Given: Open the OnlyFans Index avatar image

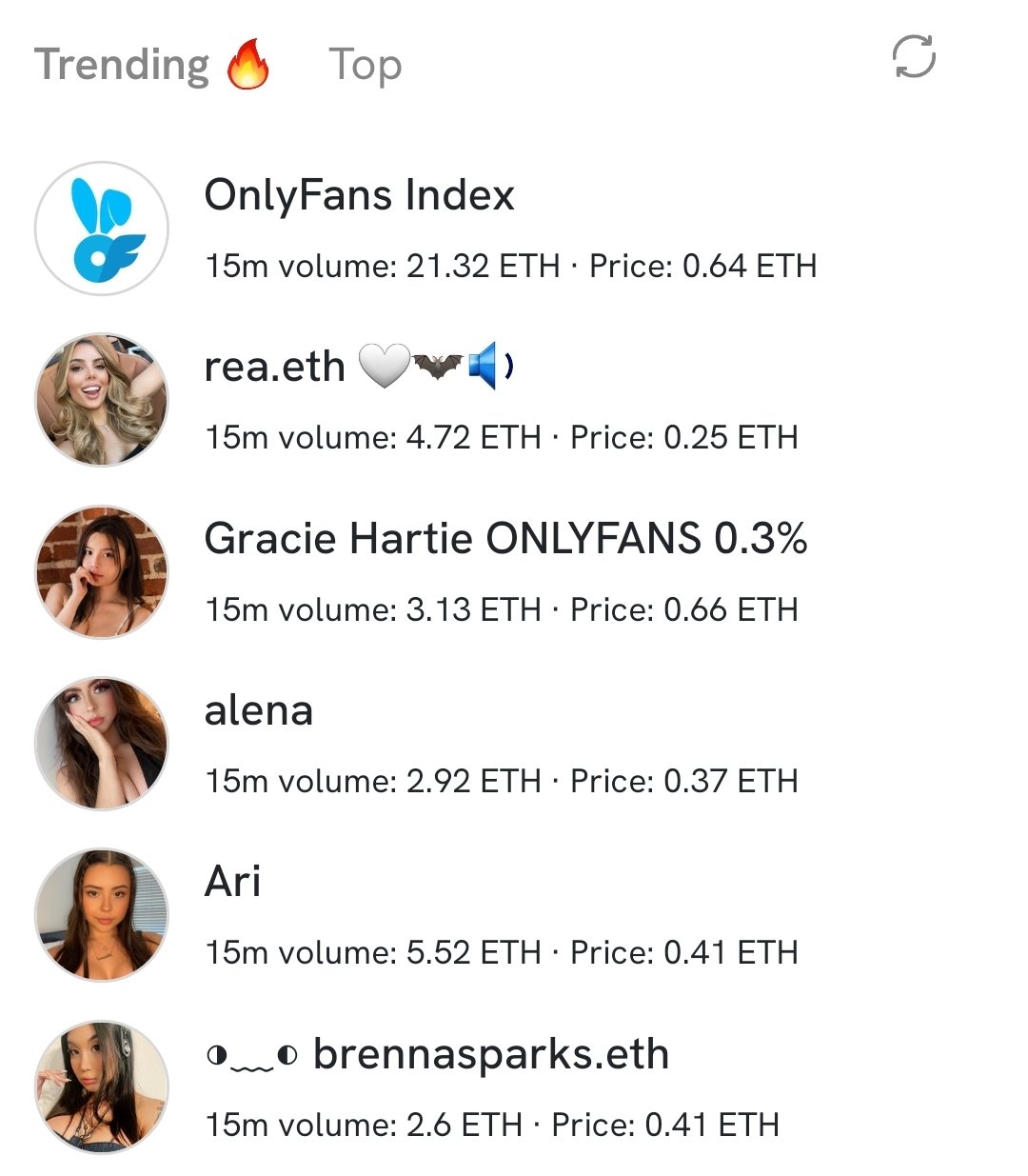Looking at the screenshot, I should [x=101, y=229].
